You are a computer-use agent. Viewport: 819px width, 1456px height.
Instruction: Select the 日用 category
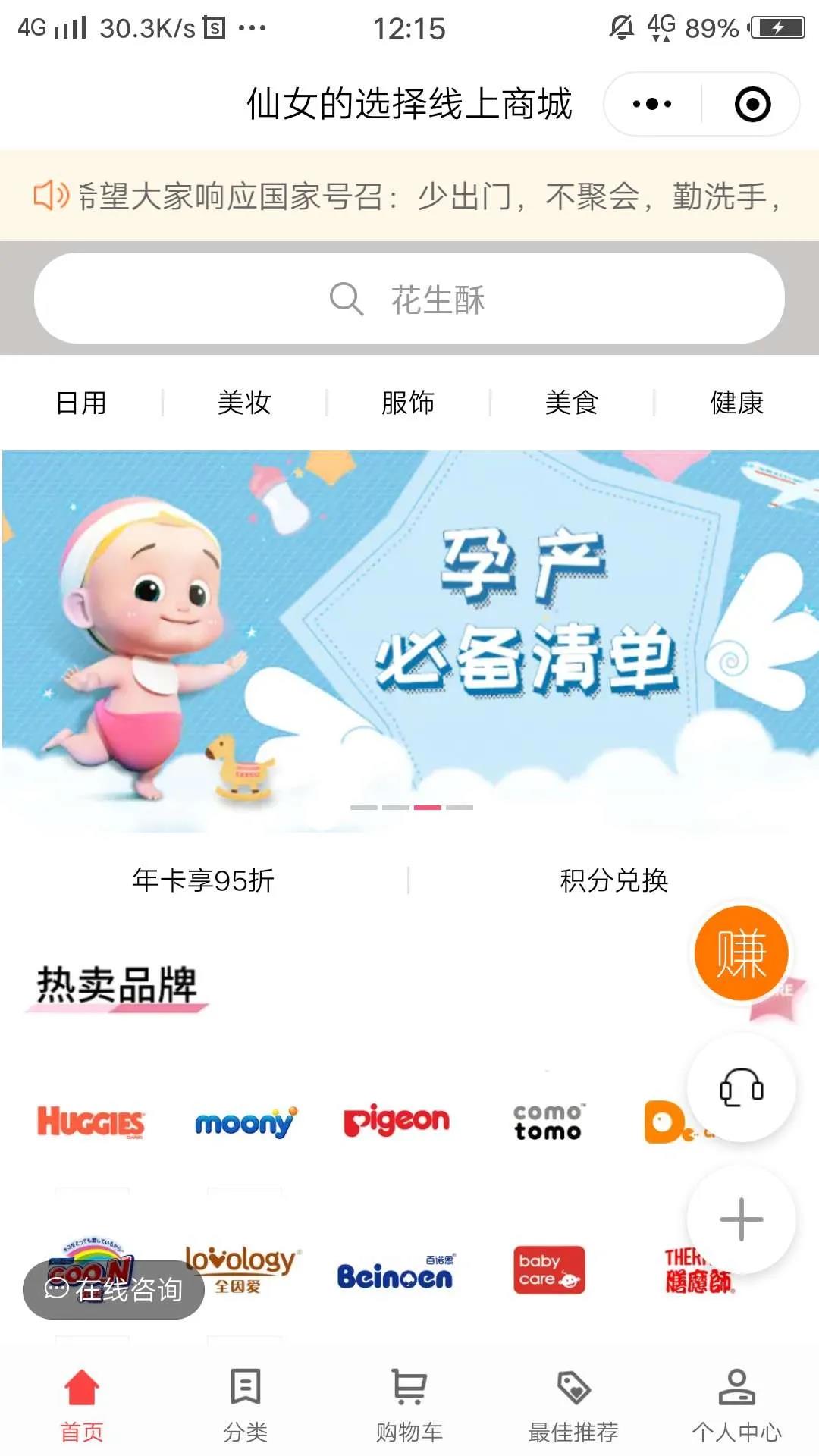pos(81,403)
